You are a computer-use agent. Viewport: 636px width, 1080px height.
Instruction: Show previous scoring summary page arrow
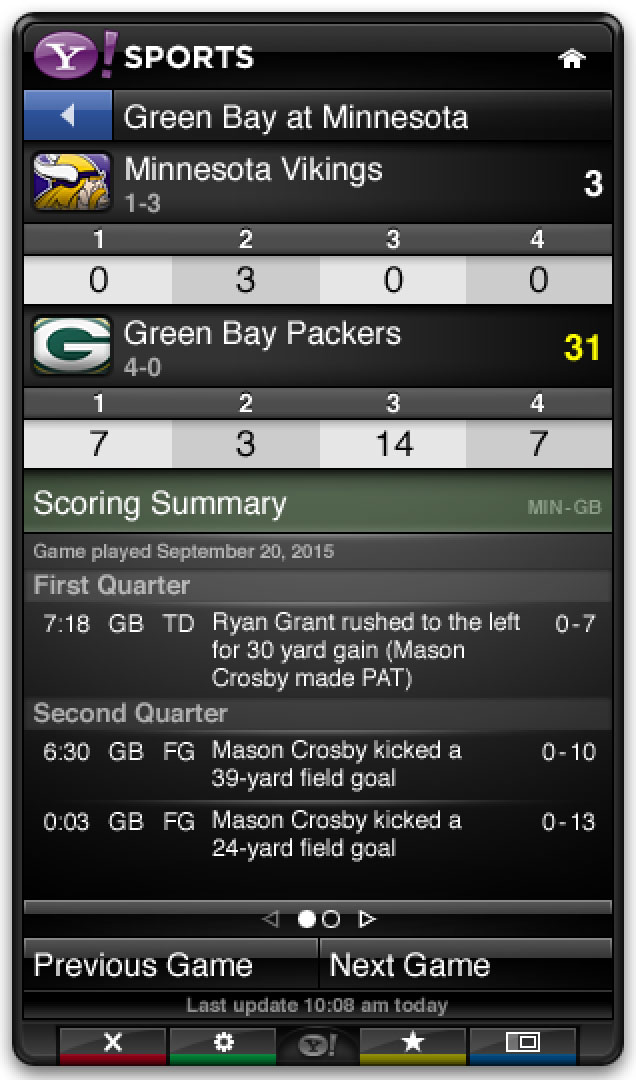click(x=270, y=919)
